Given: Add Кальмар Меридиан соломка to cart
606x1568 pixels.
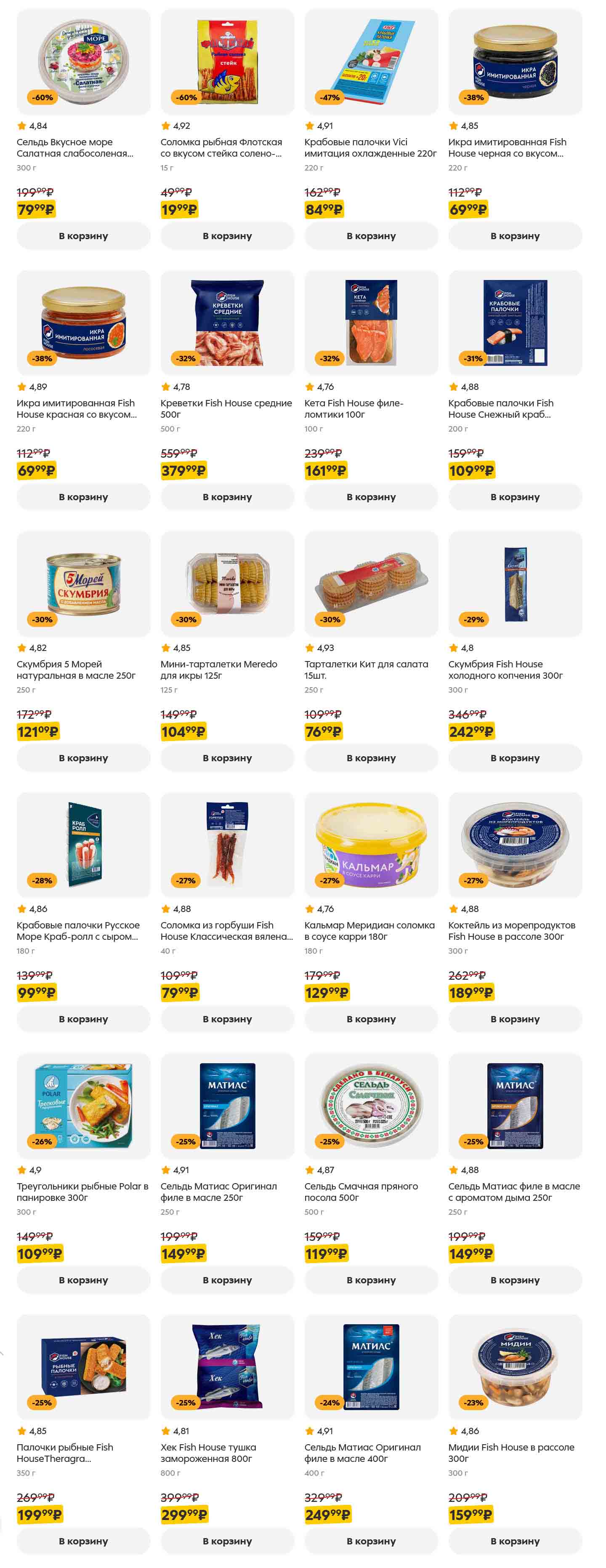Looking at the screenshot, I should pos(370,1019).
